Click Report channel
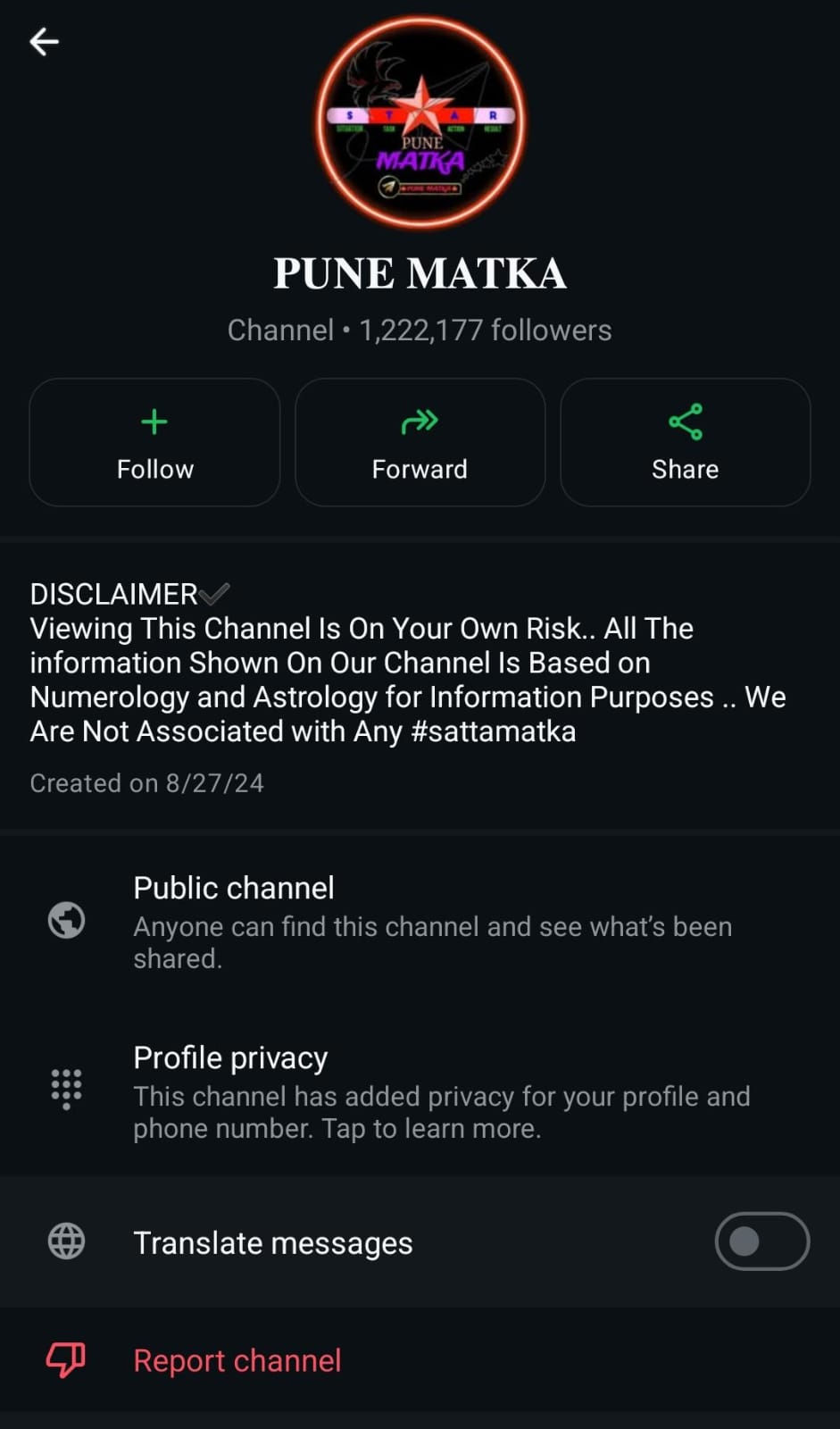840x1429 pixels. (237, 1360)
